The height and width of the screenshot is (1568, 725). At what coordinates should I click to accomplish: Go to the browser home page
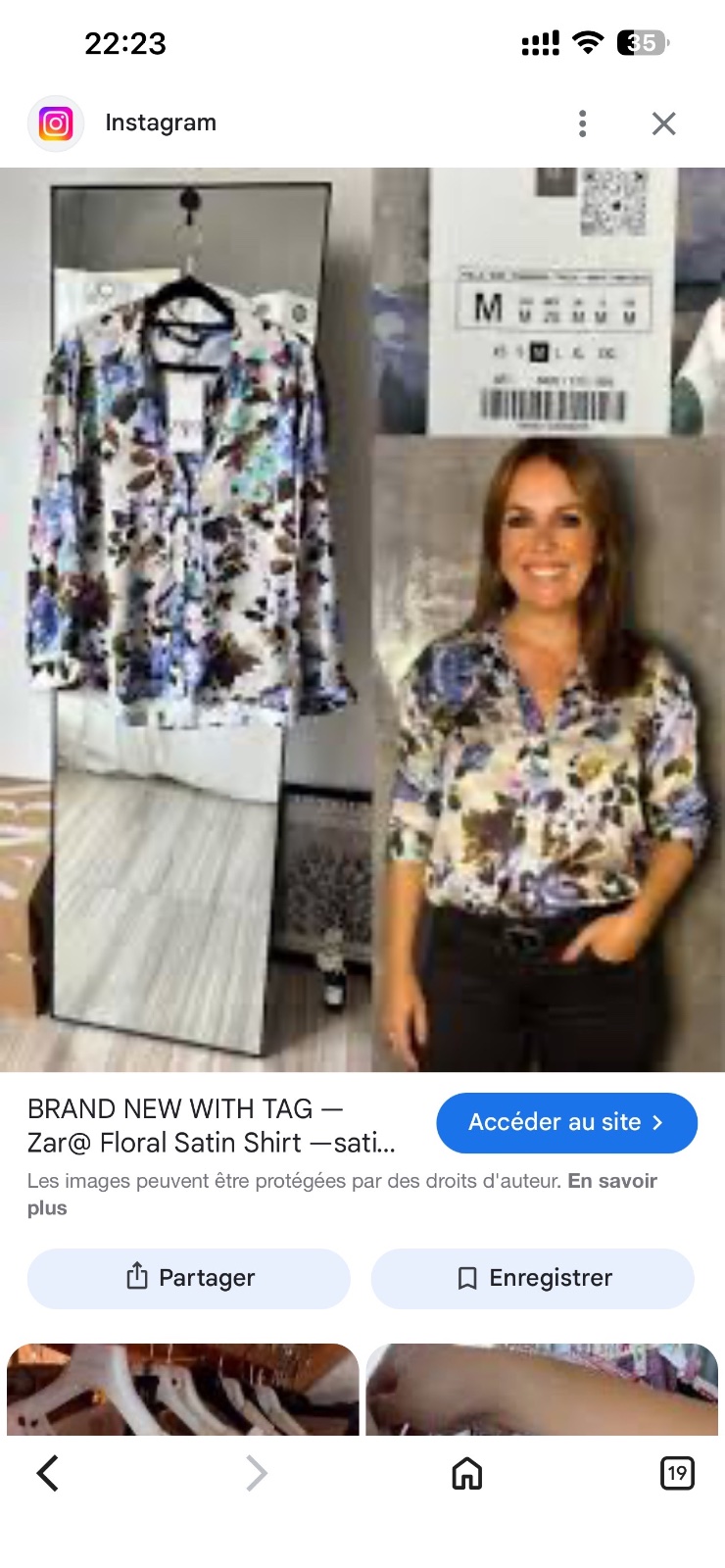[466, 1473]
